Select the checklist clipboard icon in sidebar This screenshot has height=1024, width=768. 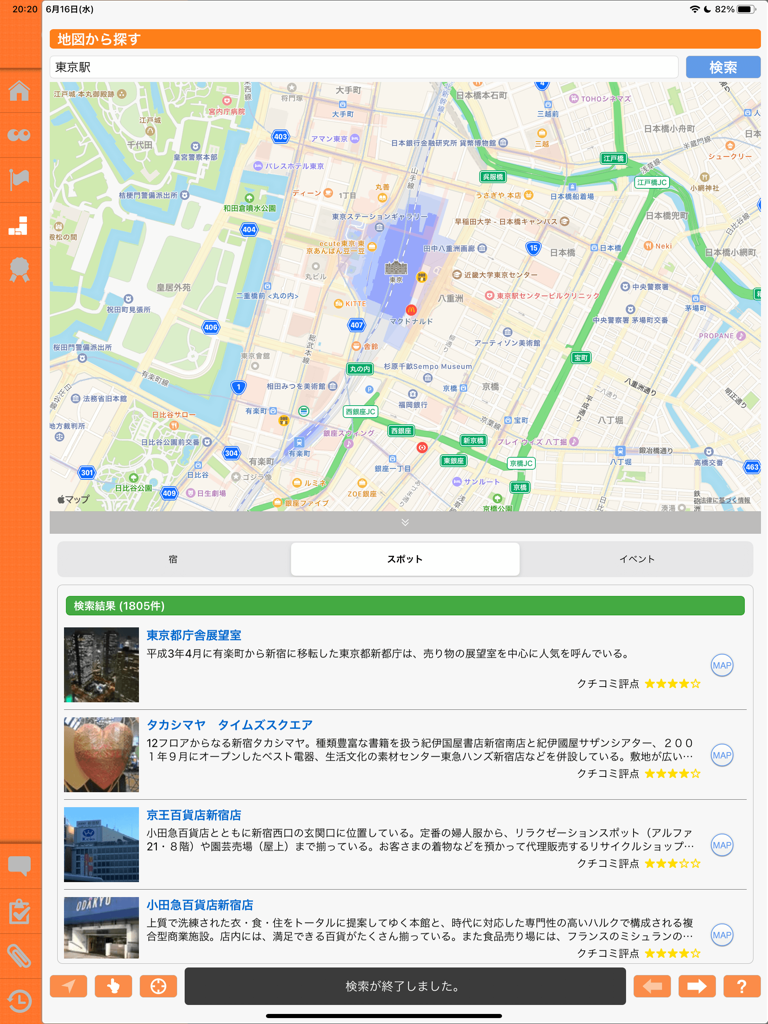tap(20, 912)
